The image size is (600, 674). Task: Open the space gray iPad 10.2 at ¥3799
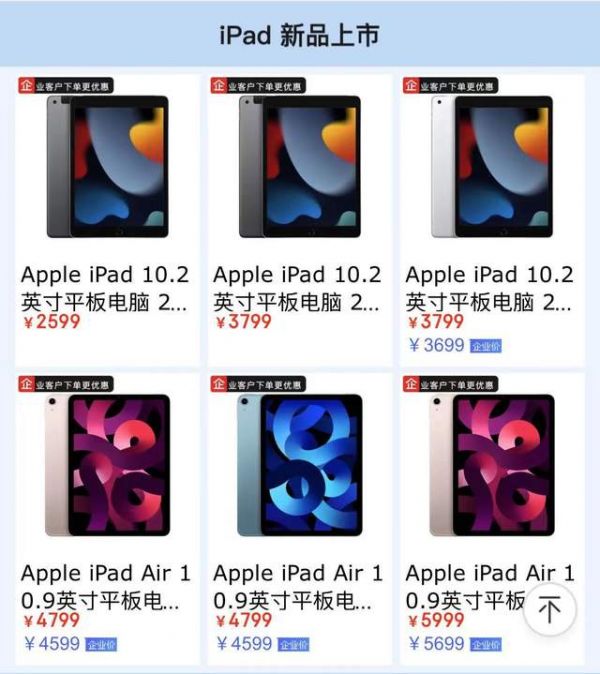coord(299,167)
